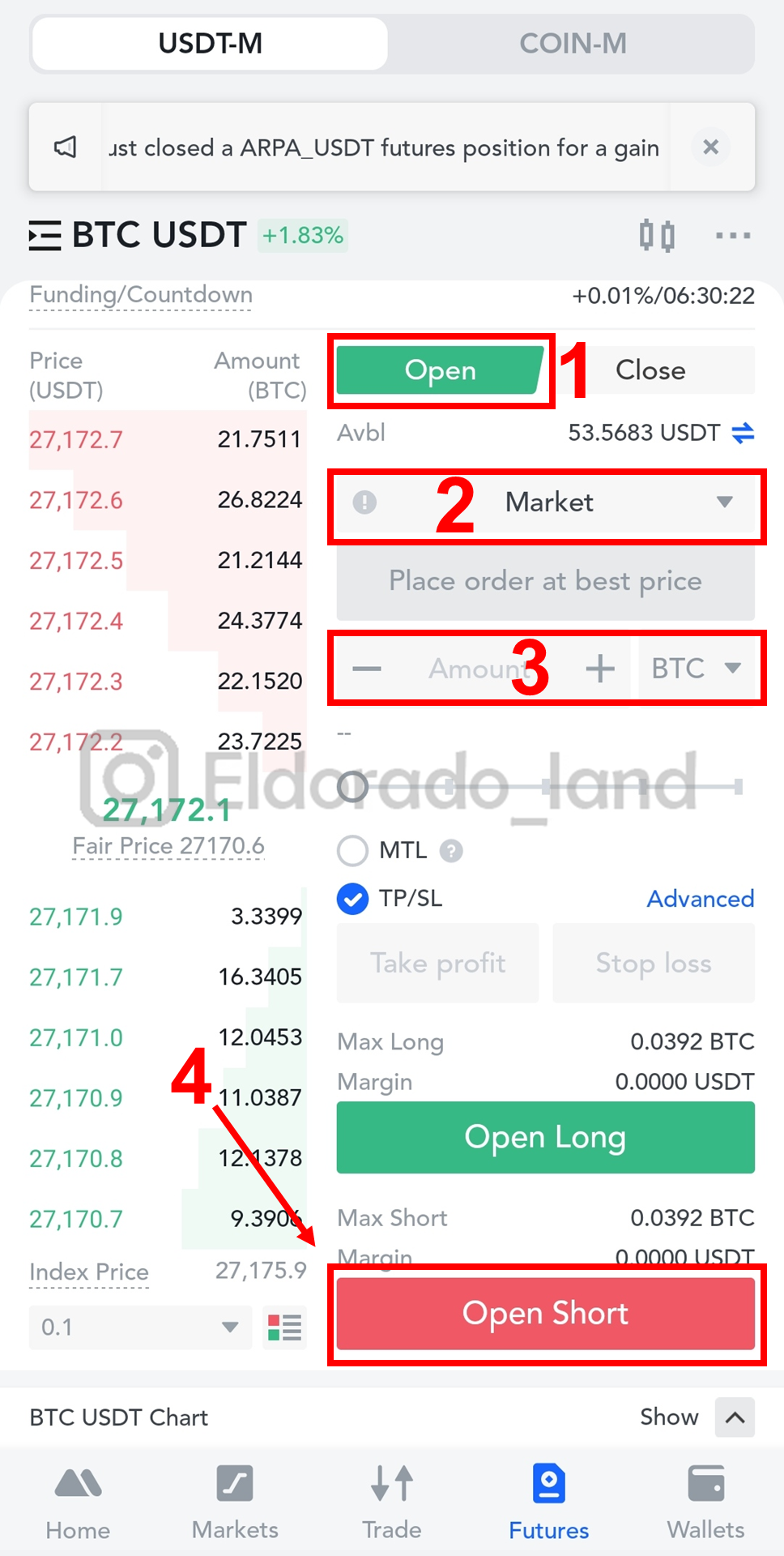This screenshot has width=784, height=1556.
Task: Decrease amount with the minus button
Action: tap(367, 669)
